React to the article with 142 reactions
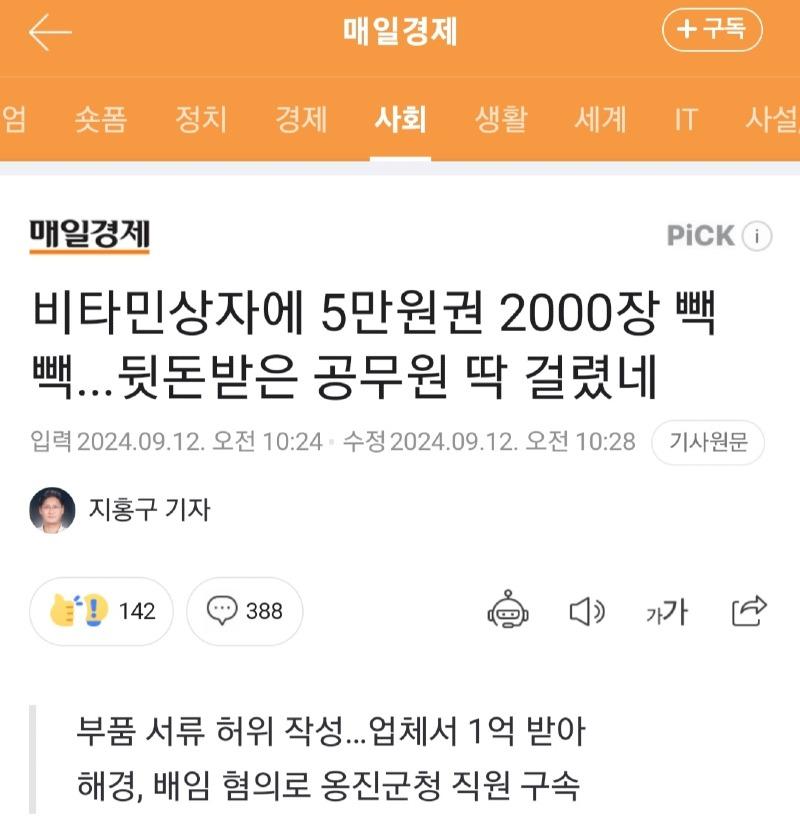Viewport: 800px width, 818px height. point(102,610)
